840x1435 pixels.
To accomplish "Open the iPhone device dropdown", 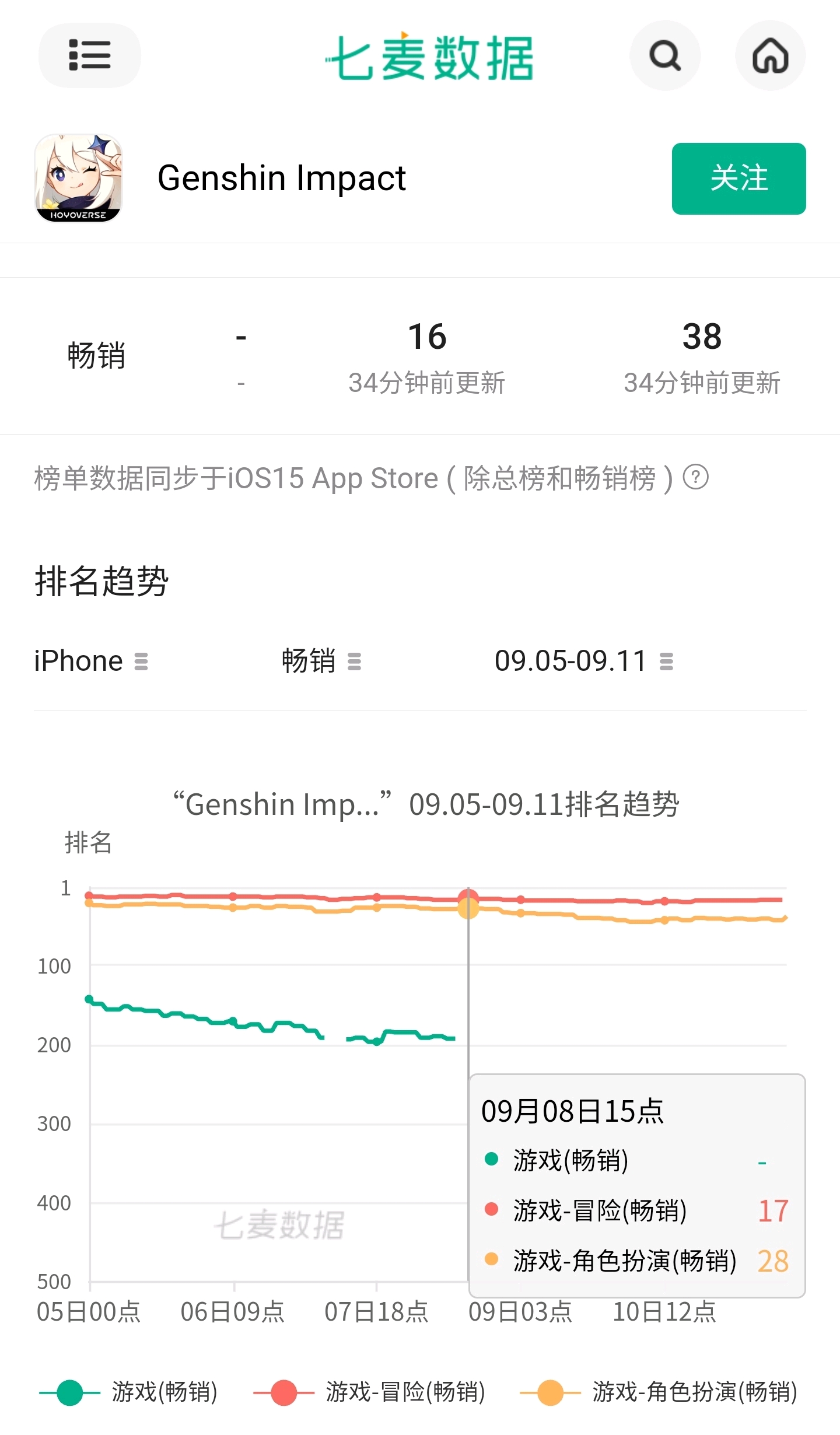I will (x=91, y=661).
